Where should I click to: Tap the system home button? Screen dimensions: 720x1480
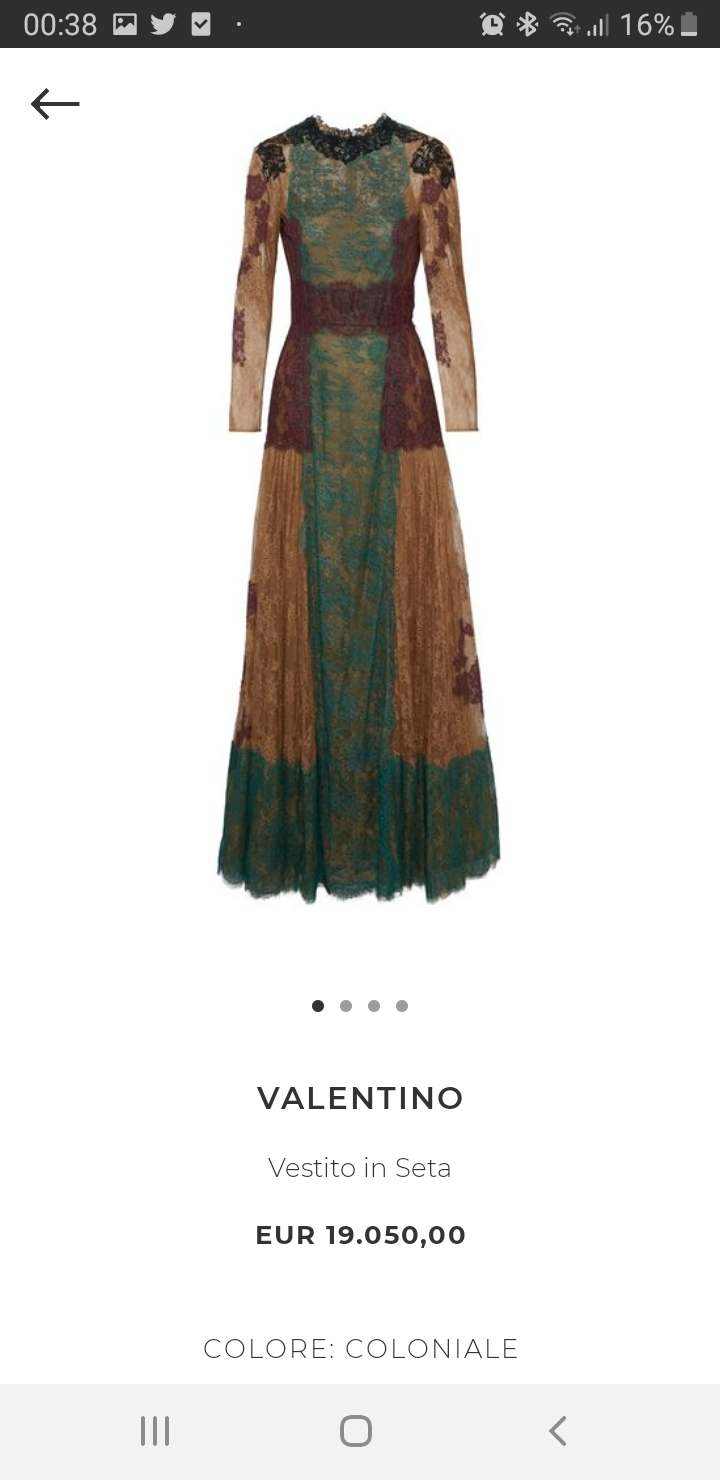(x=356, y=1431)
